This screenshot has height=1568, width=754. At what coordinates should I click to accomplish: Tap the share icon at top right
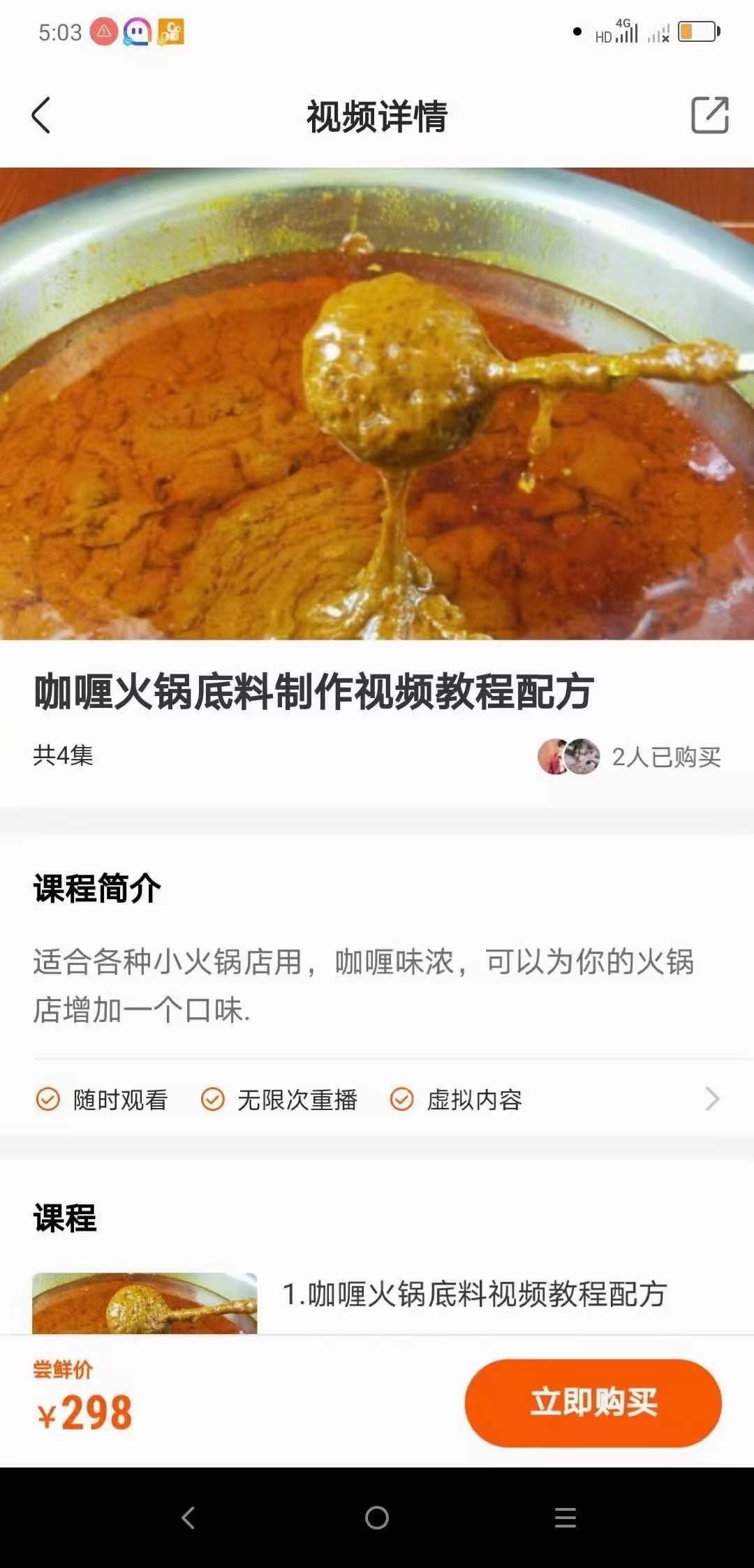pyautogui.click(x=710, y=115)
